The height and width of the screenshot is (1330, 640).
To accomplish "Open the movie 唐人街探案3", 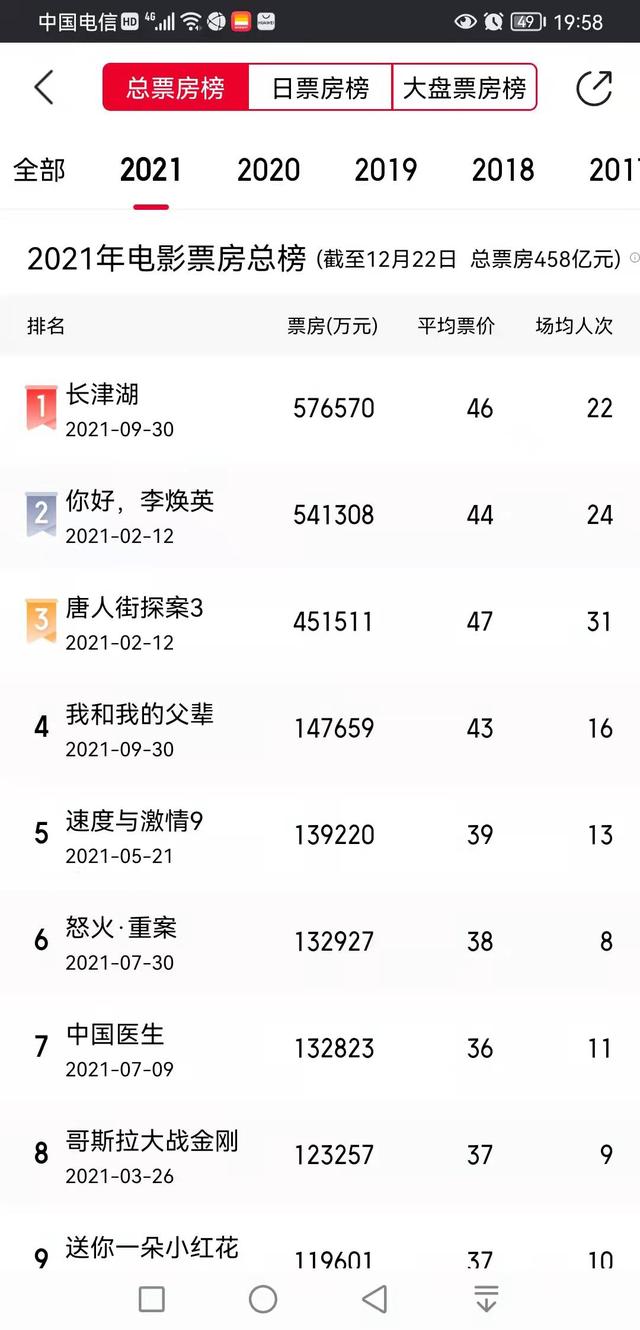I will click(x=320, y=623).
